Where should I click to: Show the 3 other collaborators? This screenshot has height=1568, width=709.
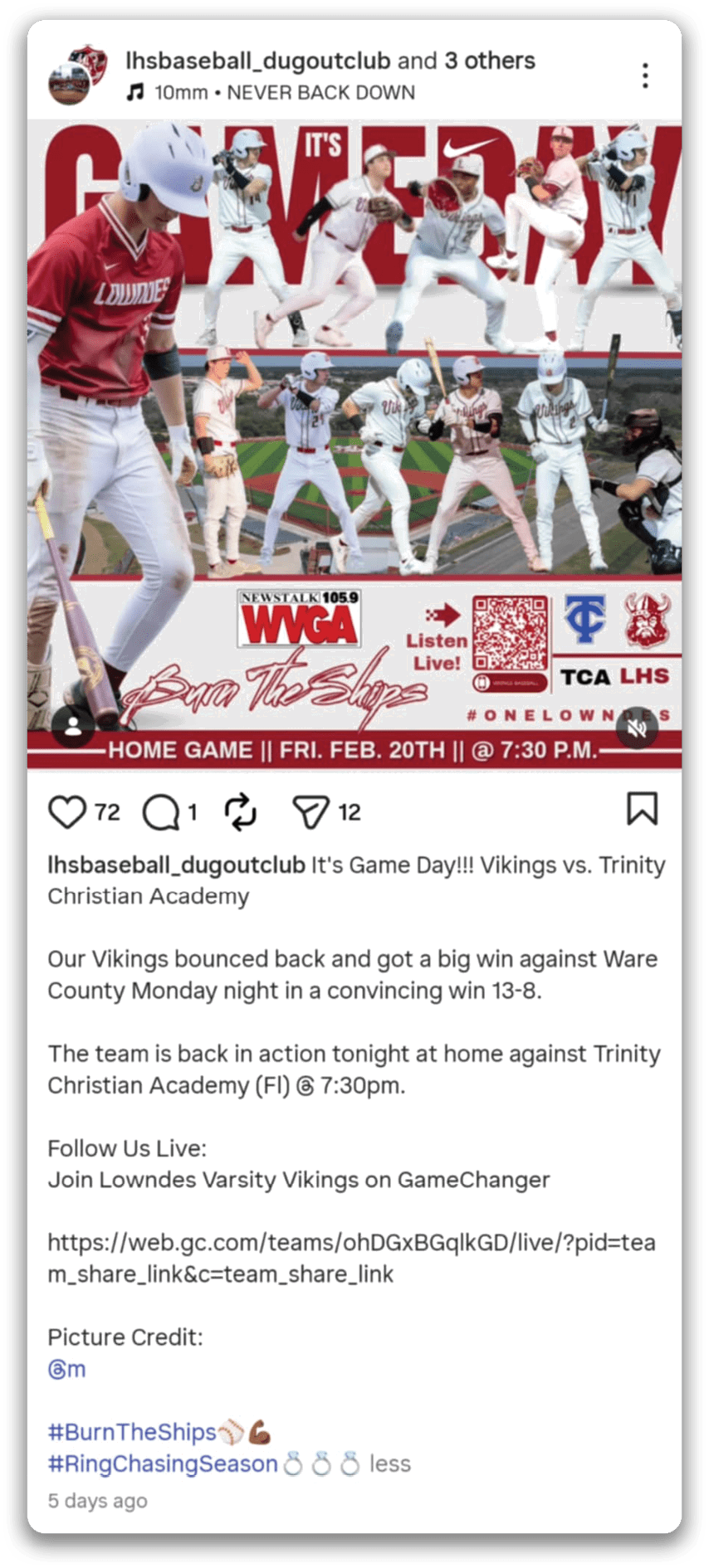[490, 61]
